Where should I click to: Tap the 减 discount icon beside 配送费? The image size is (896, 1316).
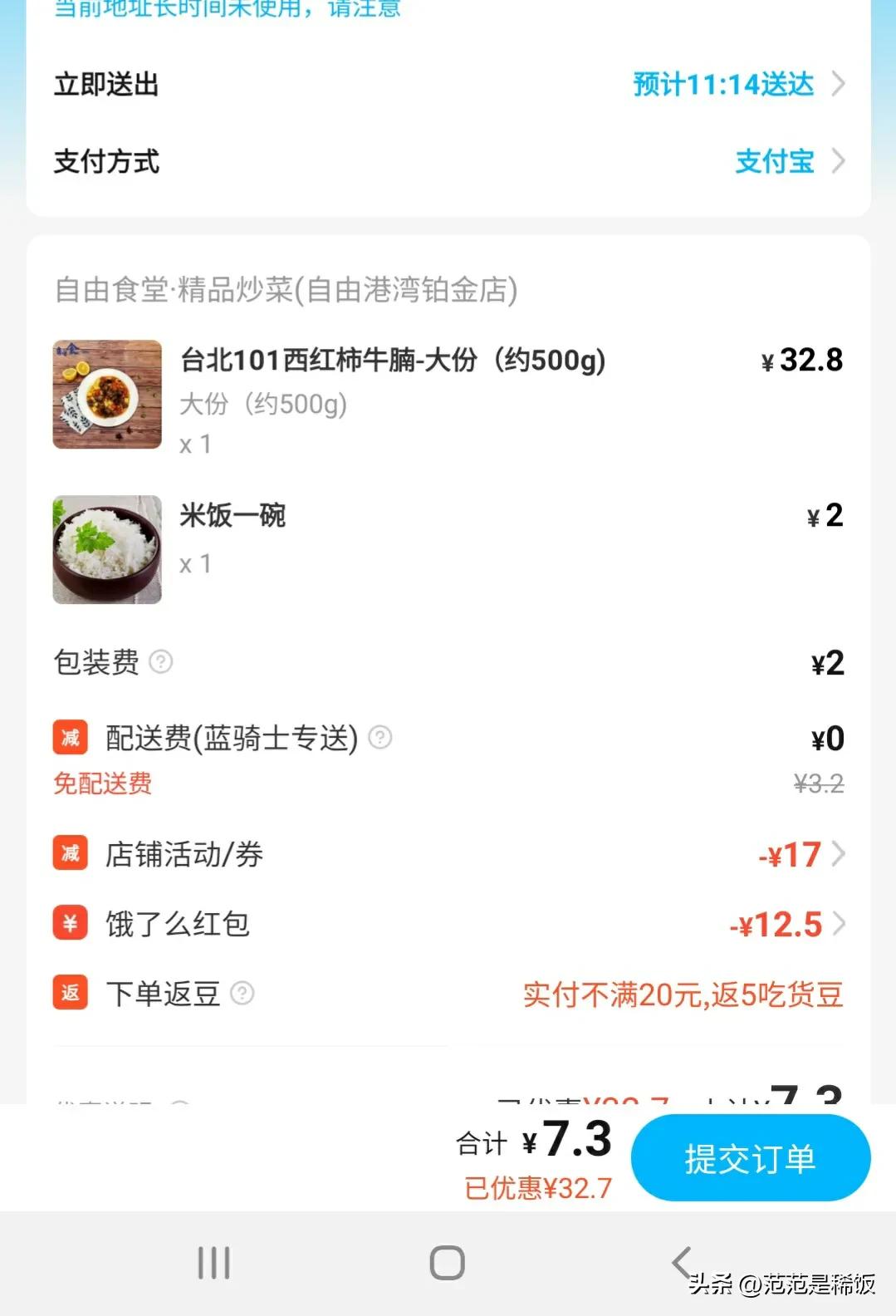point(70,737)
